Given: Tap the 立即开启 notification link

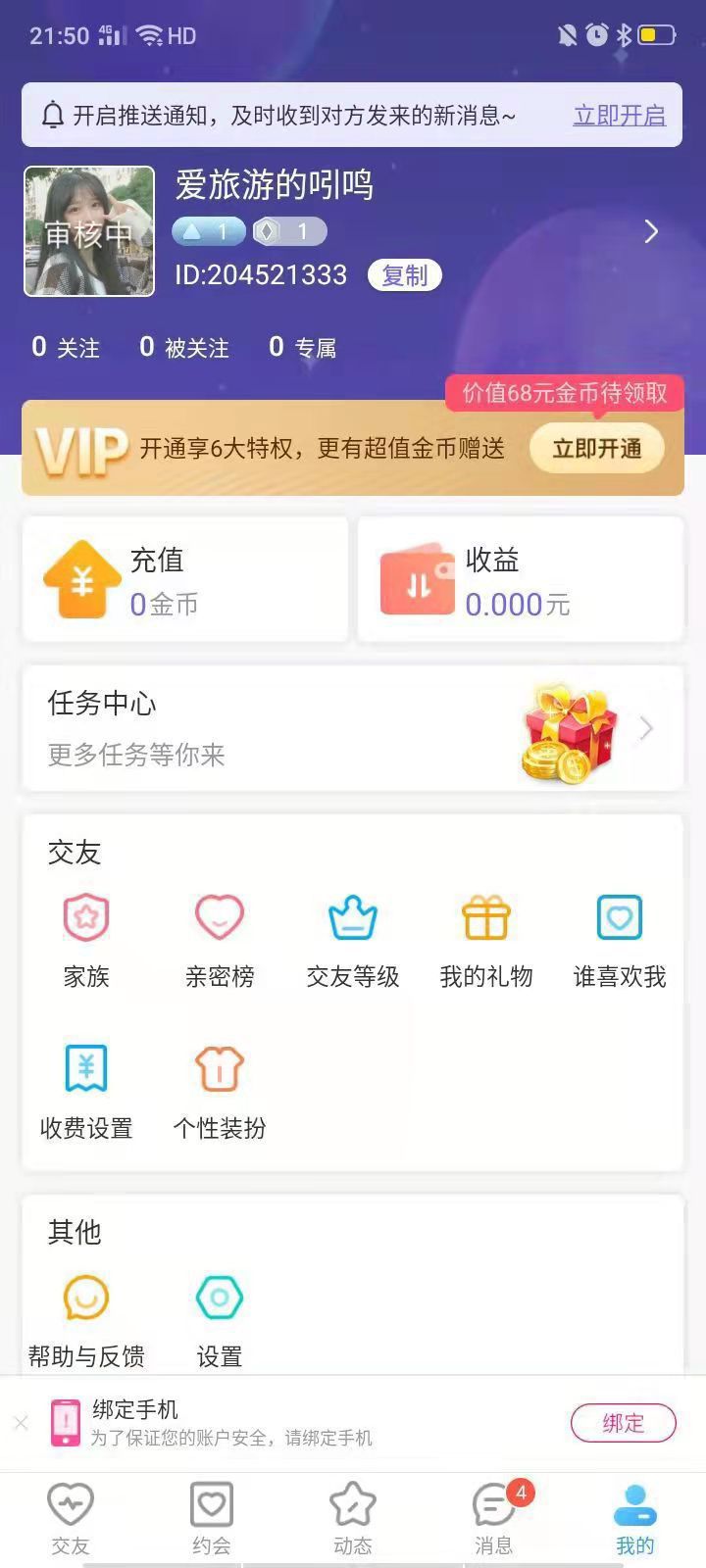Looking at the screenshot, I should (619, 116).
